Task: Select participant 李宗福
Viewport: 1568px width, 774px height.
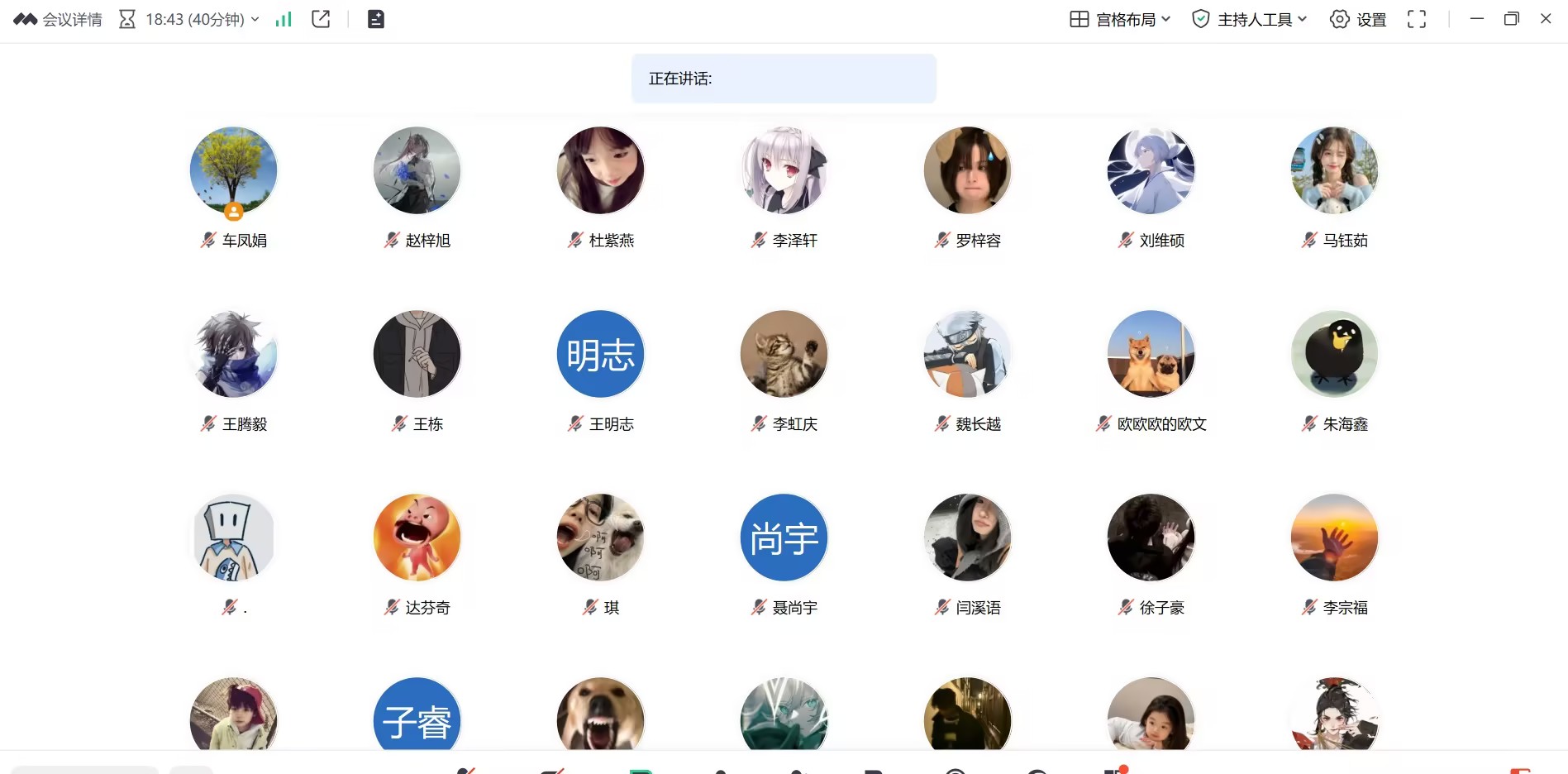Action: click(x=1334, y=538)
